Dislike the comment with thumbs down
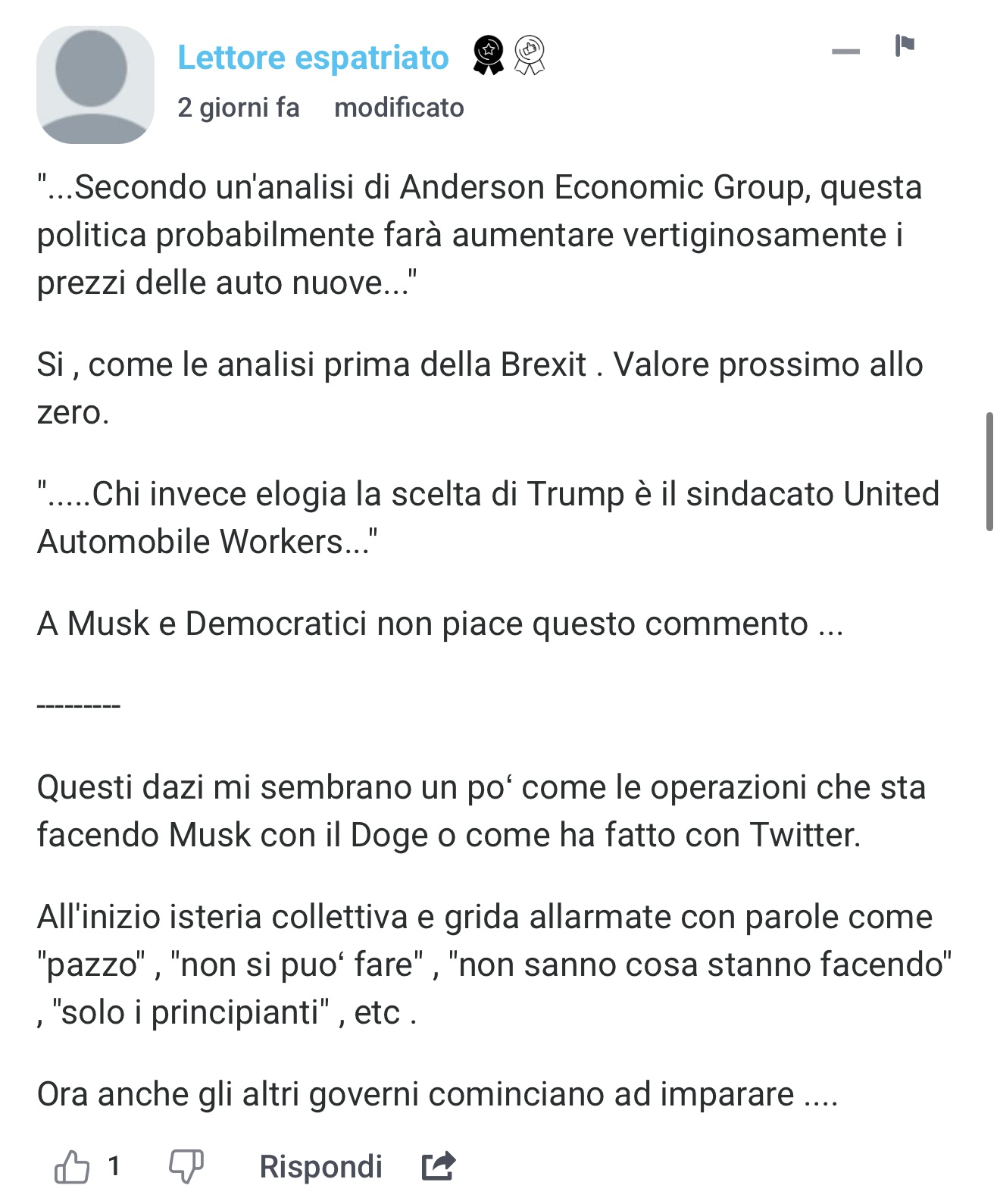The width and height of the screenshot is (1000, 1204). pos(186,1166)
